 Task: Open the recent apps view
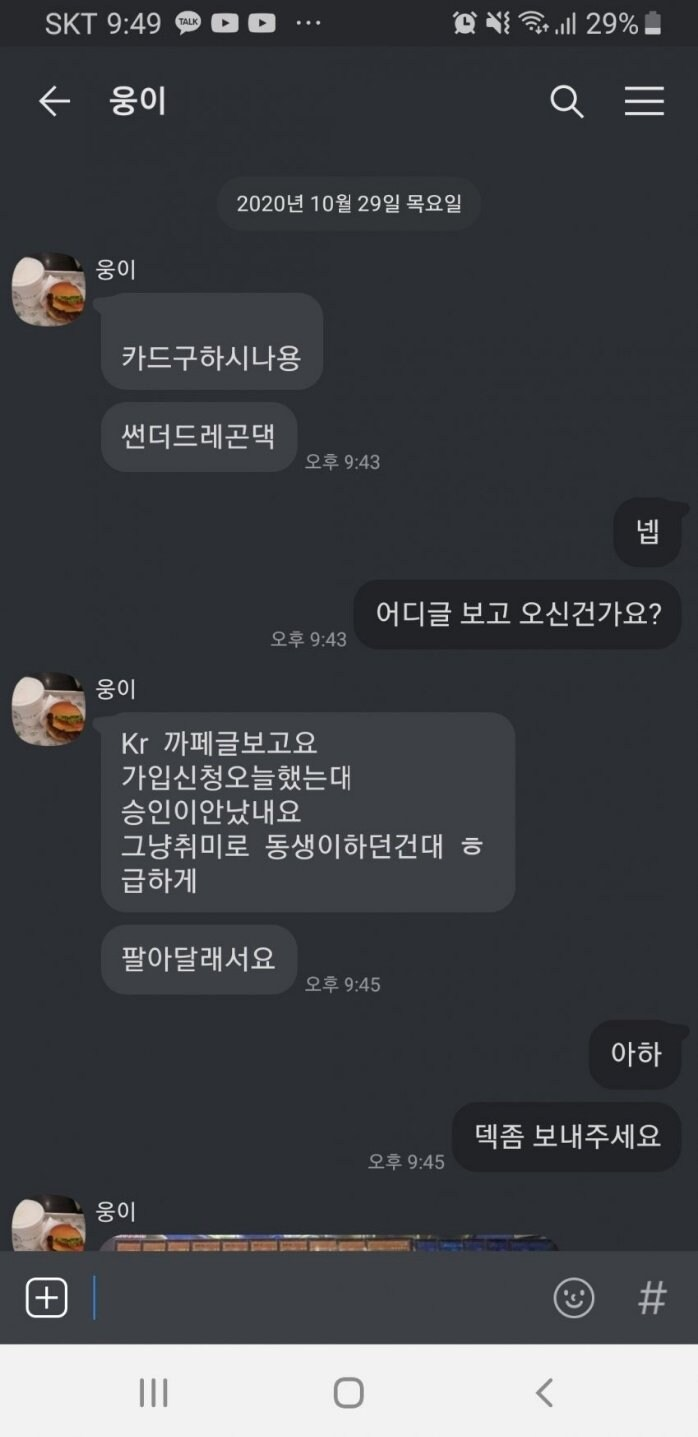pyautogui.click(x=153, y=1392)
